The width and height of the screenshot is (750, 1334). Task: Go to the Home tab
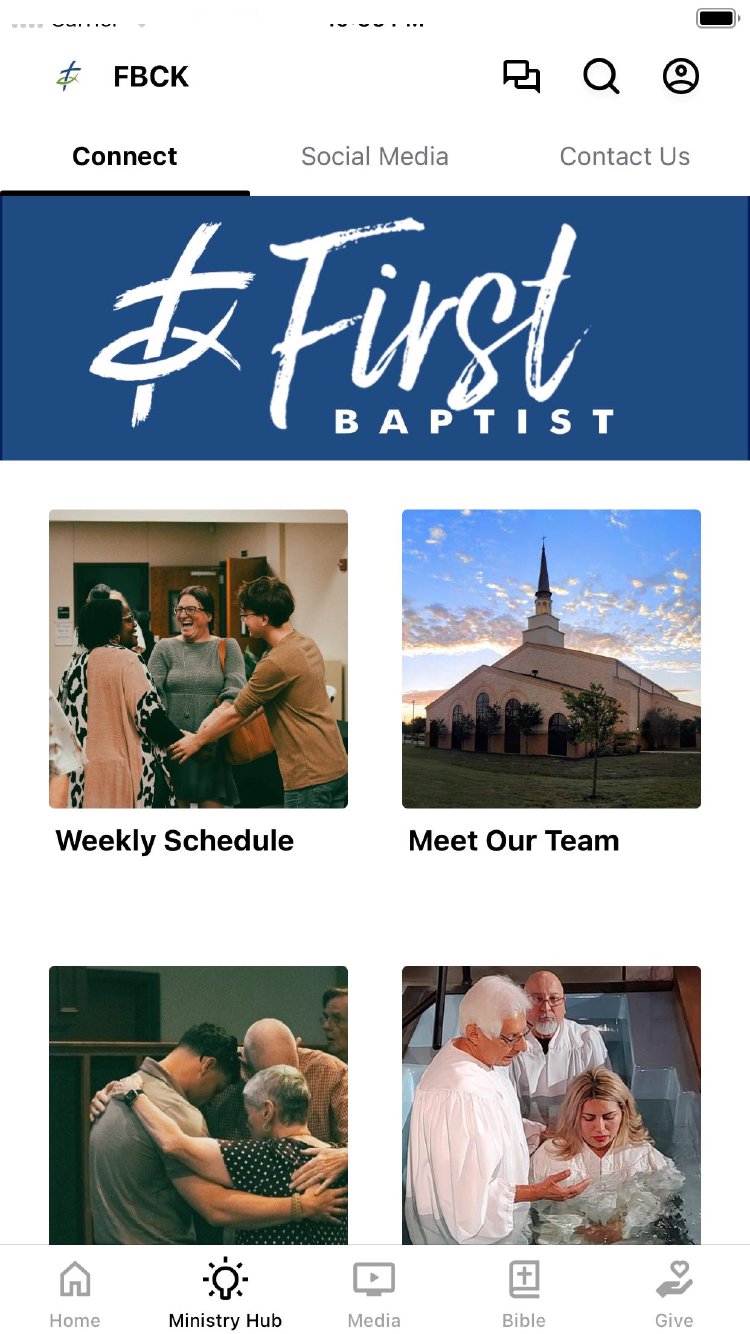(75, 1293)
